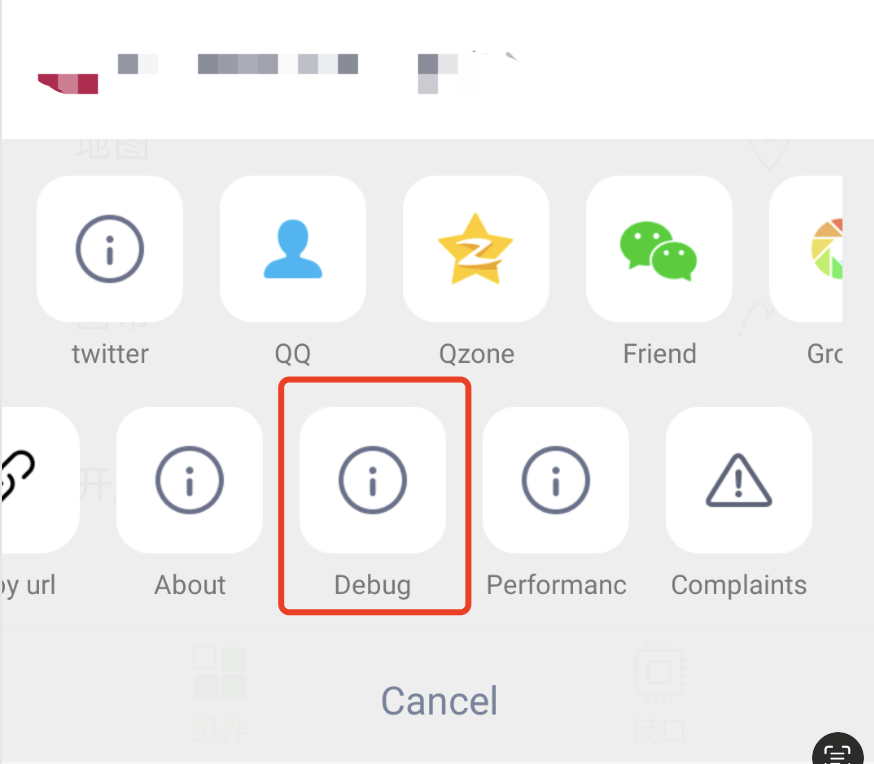Open Complaints
This screenshot has height=764, width=874.
tap(739, 480)
